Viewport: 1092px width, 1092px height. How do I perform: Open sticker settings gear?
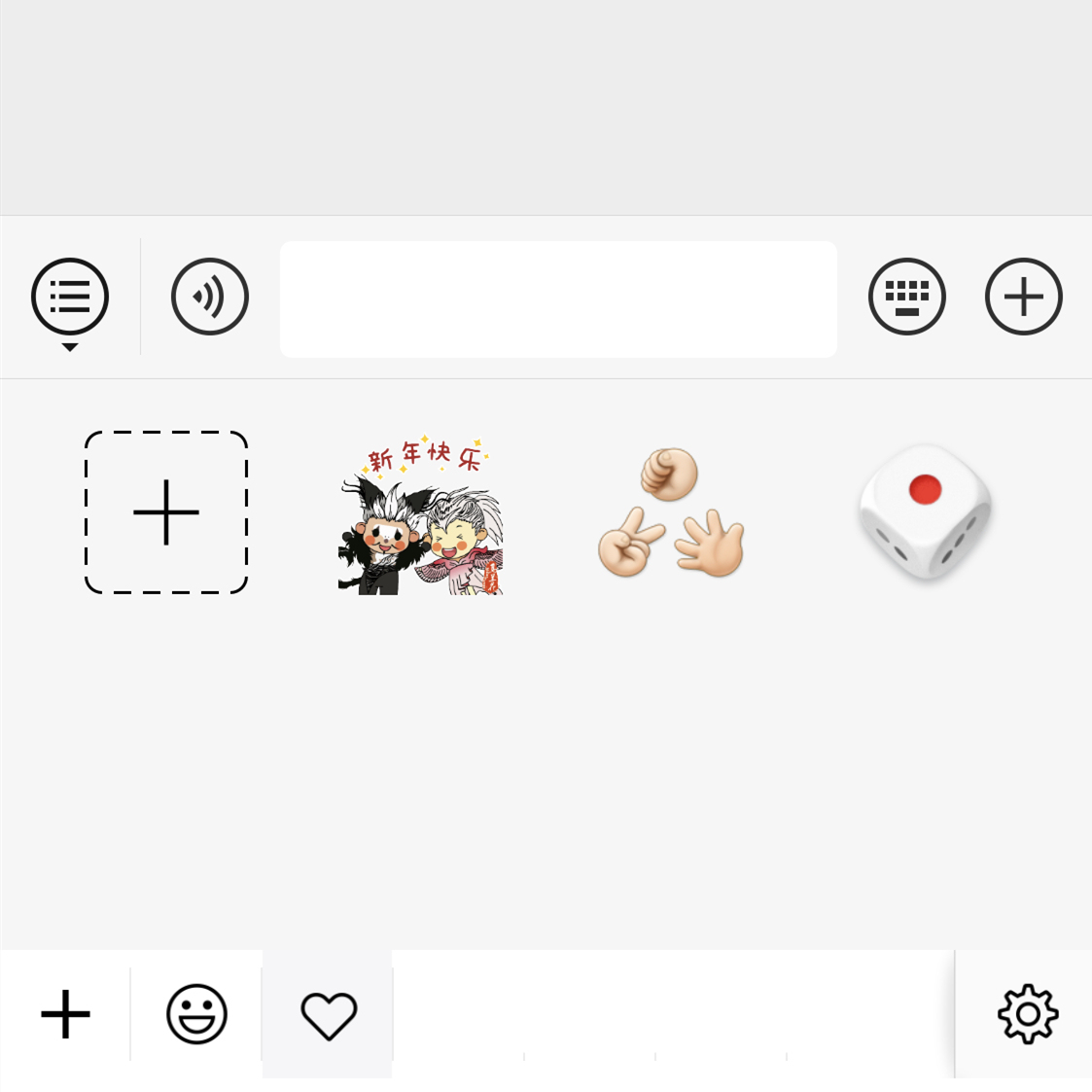1027,1014
